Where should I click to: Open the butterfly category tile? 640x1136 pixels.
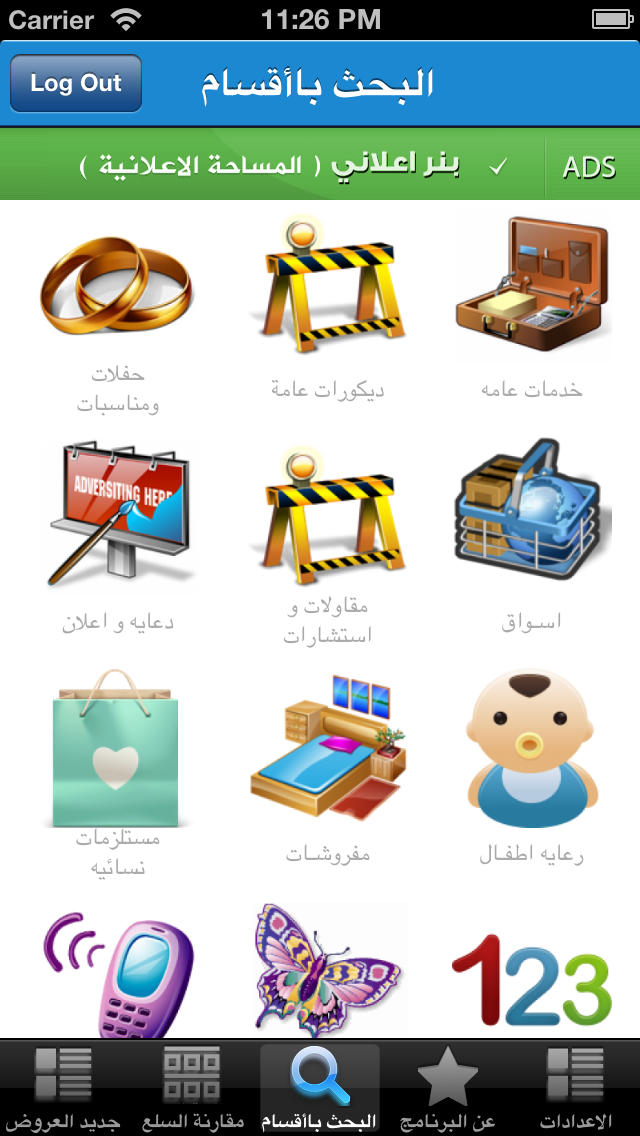[328, 971]
